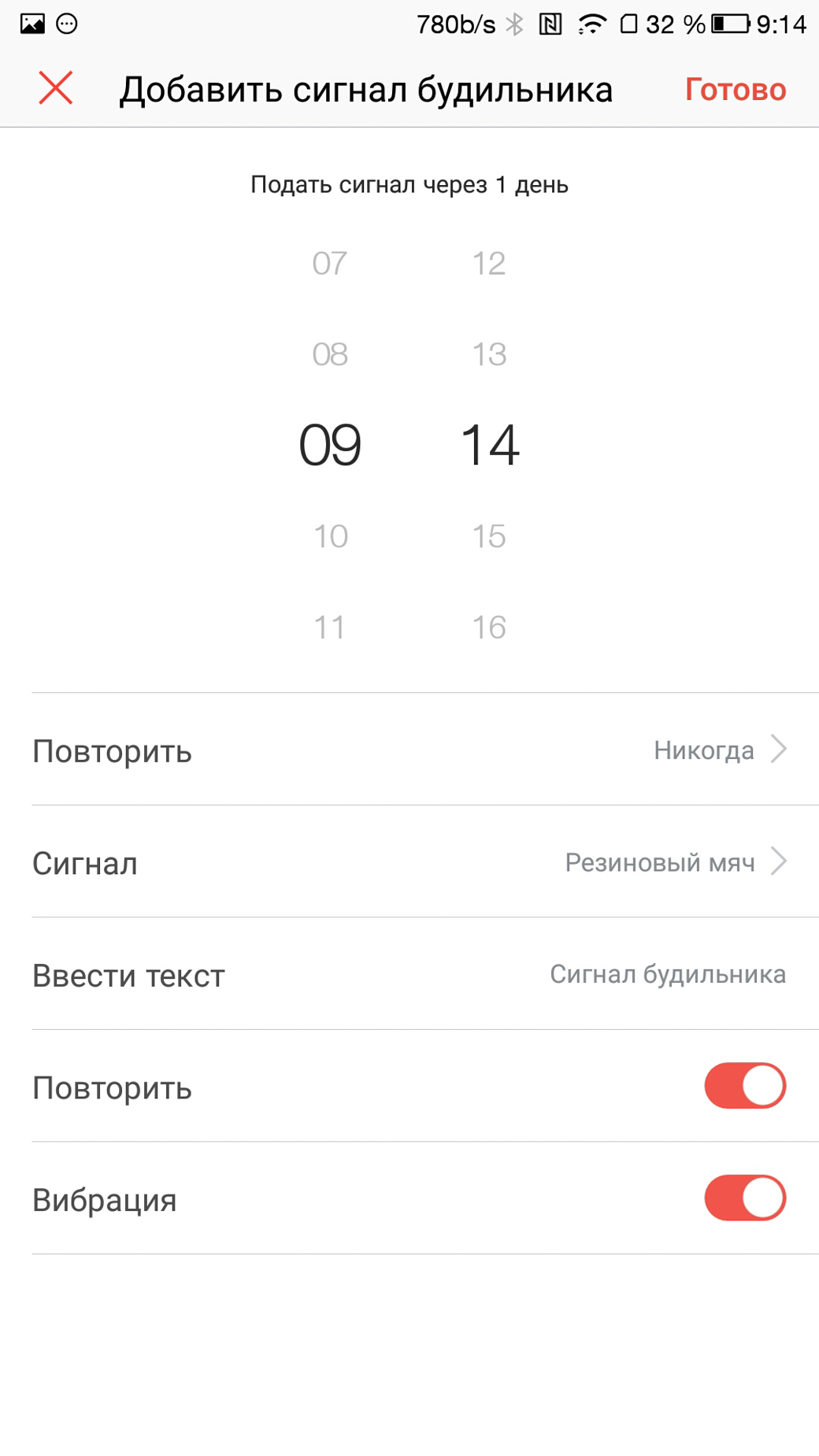
Task: Select minute 13 in the time picker
Action: (x=489, y=354)
